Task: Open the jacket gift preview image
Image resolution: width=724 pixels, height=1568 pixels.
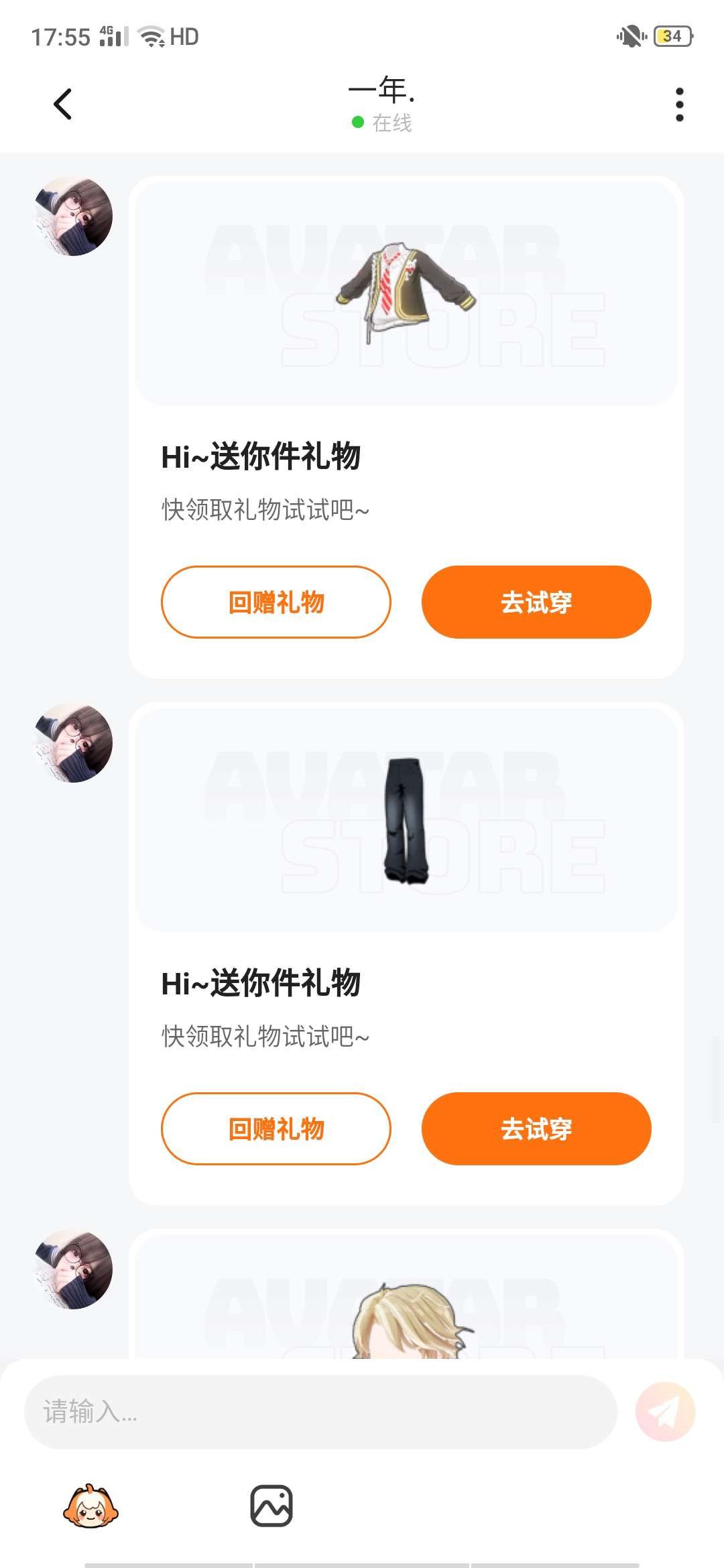Action: tap(406, 293)
